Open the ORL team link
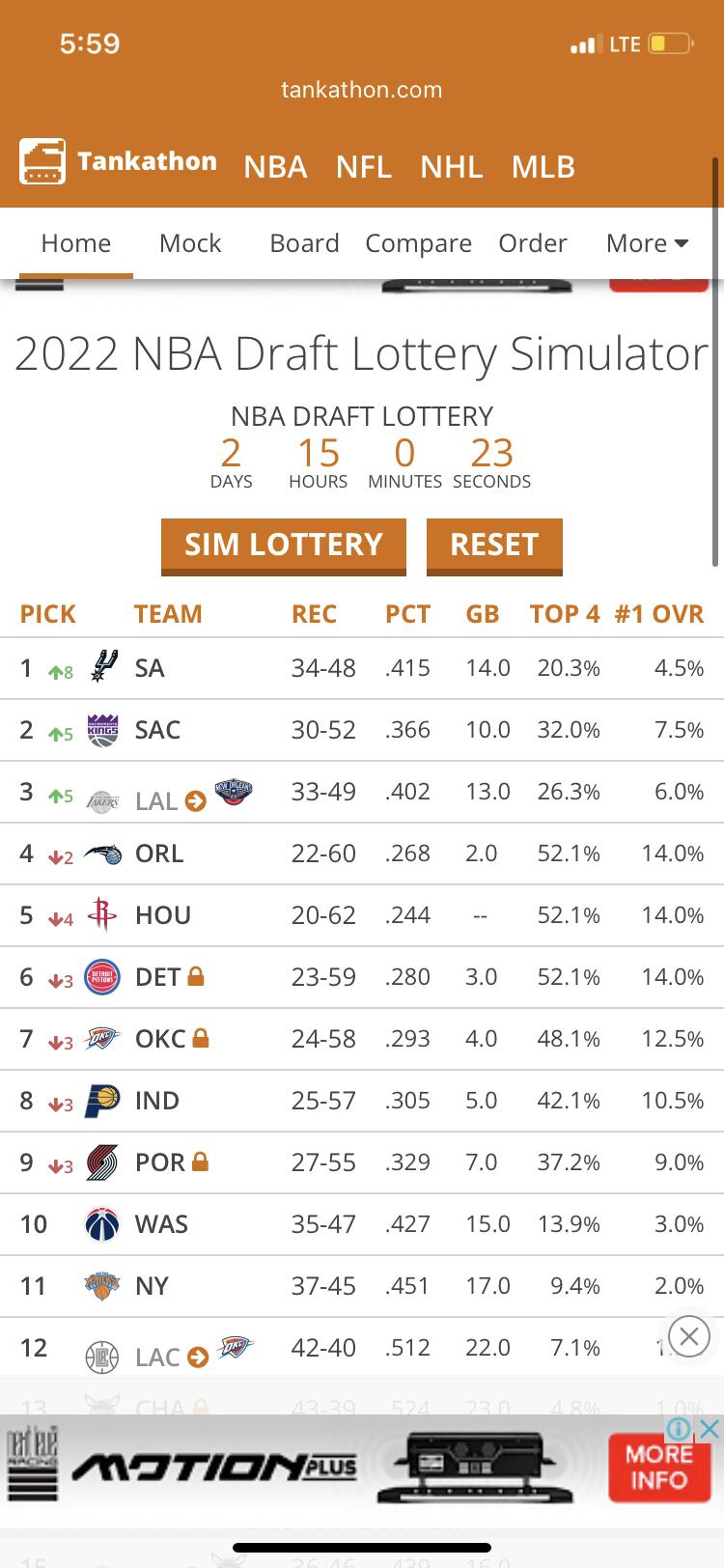The width and height of the screenshot is (724, 1568). 159,854
